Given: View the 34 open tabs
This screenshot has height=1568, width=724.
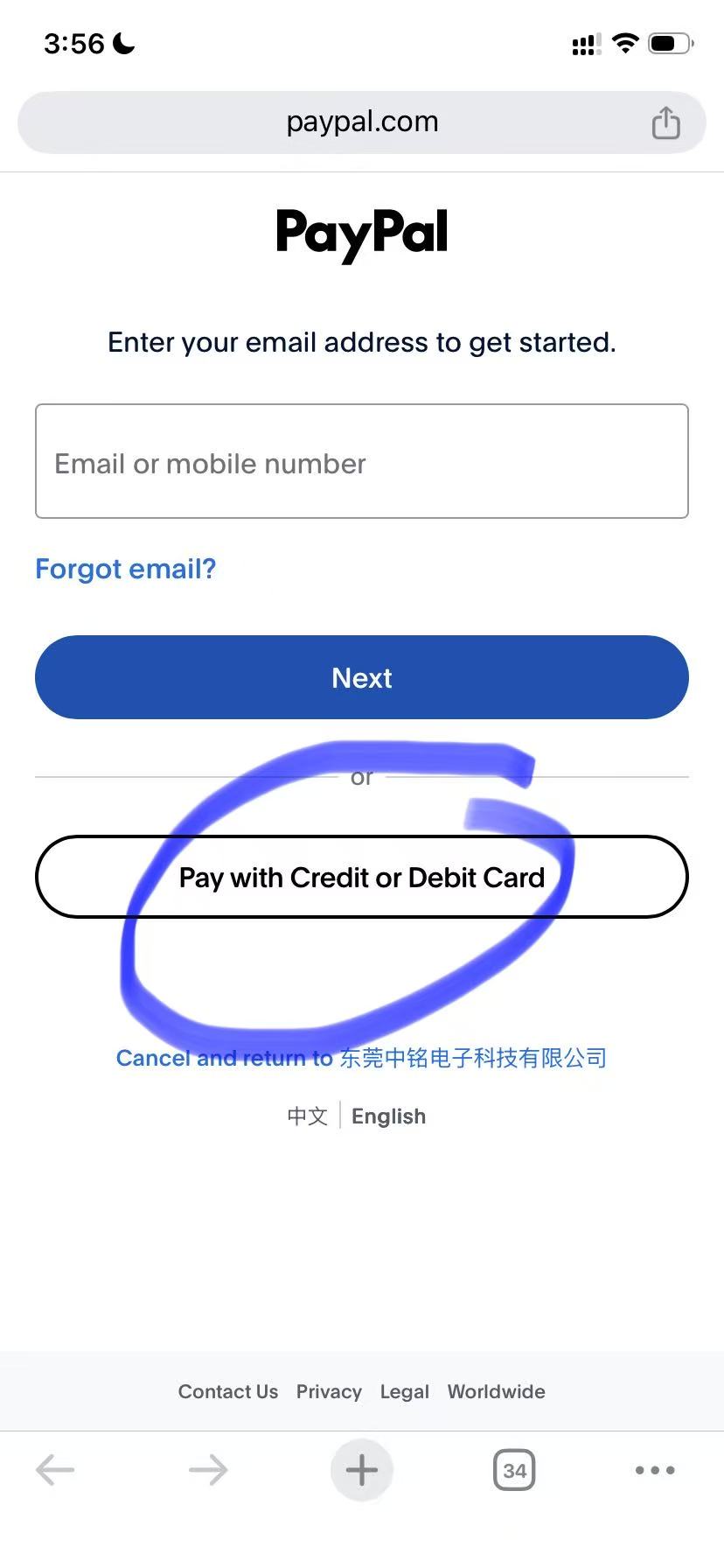Looking at the screenshot, I should pos(514,1470).
